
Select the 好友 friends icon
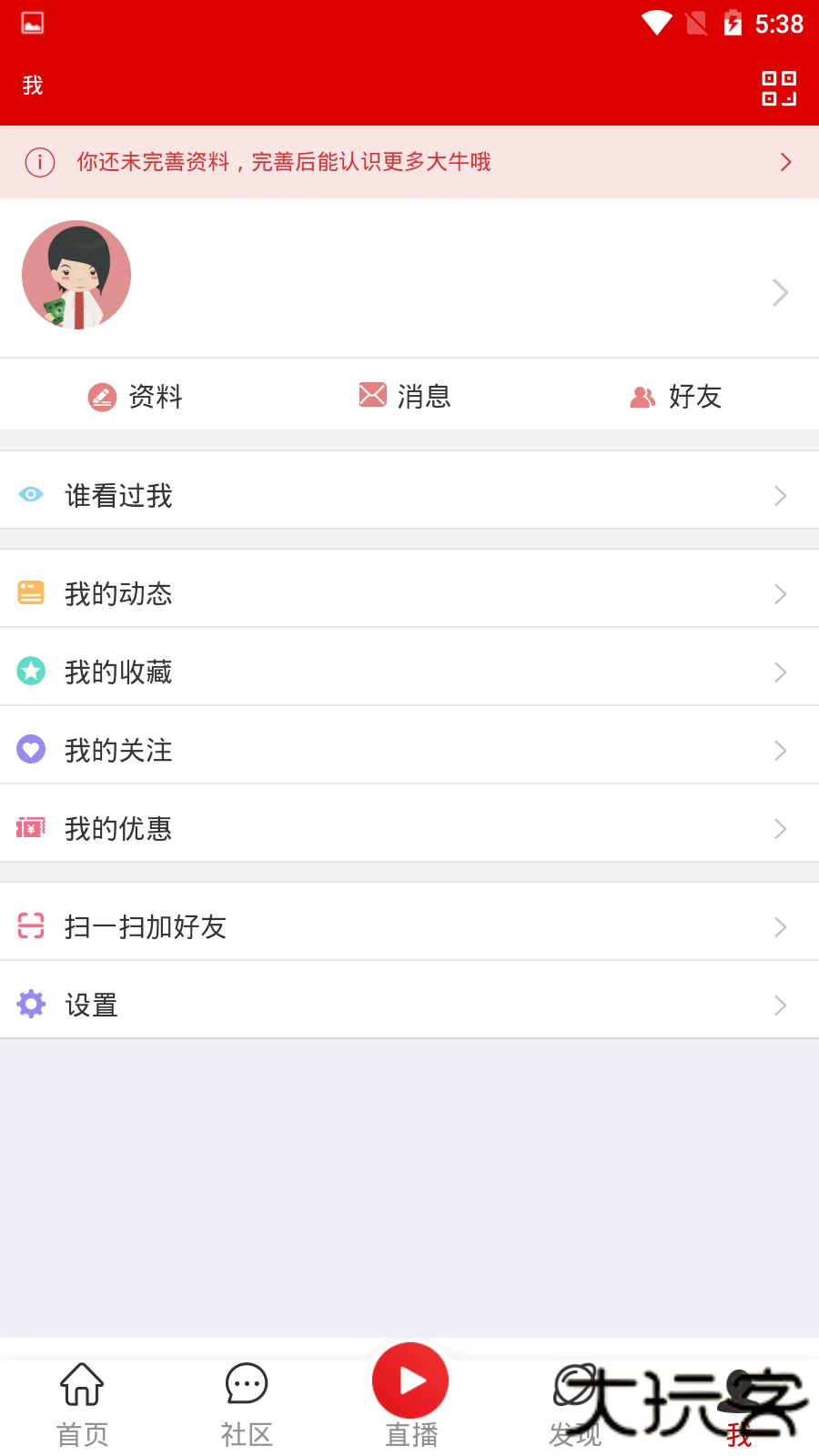[x=643, y=396]
